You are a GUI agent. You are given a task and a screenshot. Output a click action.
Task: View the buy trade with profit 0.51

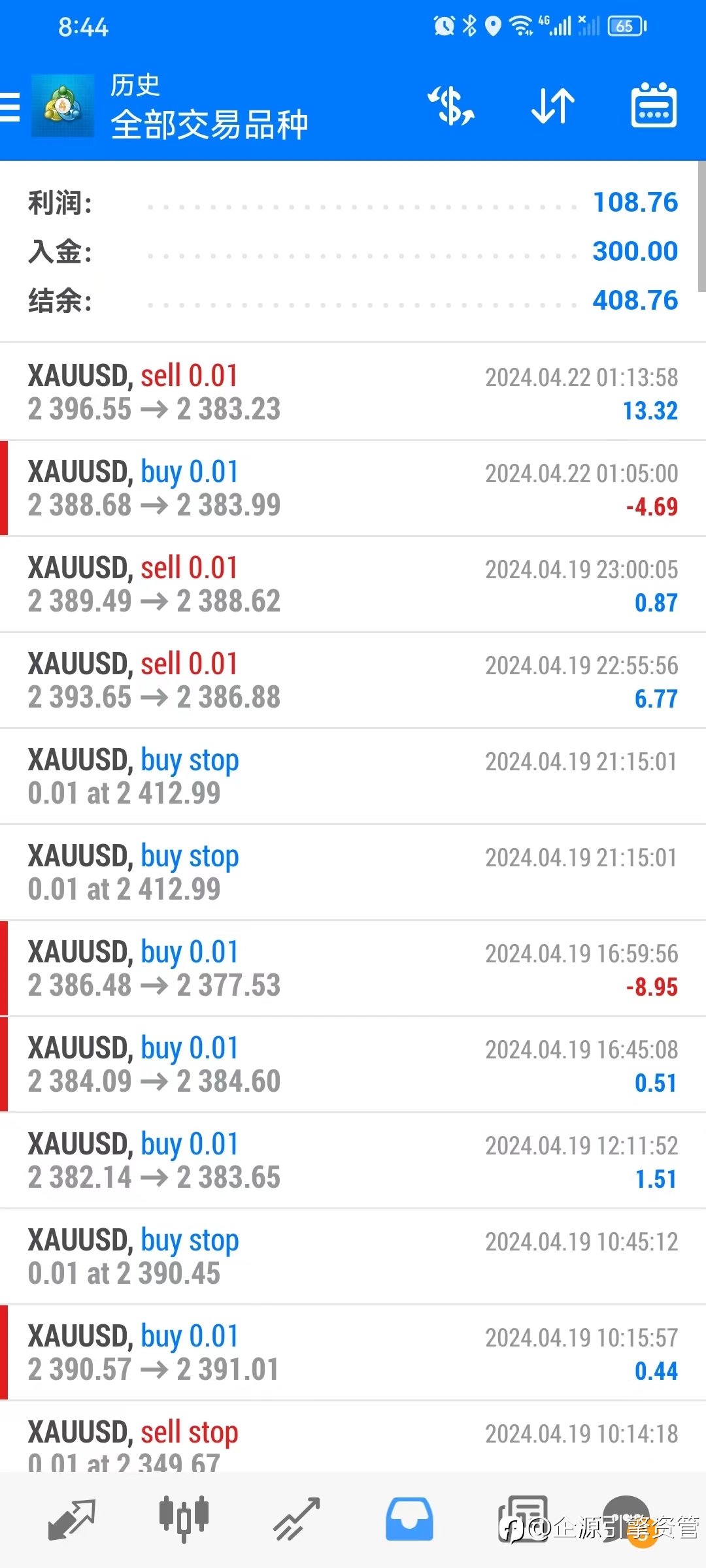click(x=353, y=1065)
